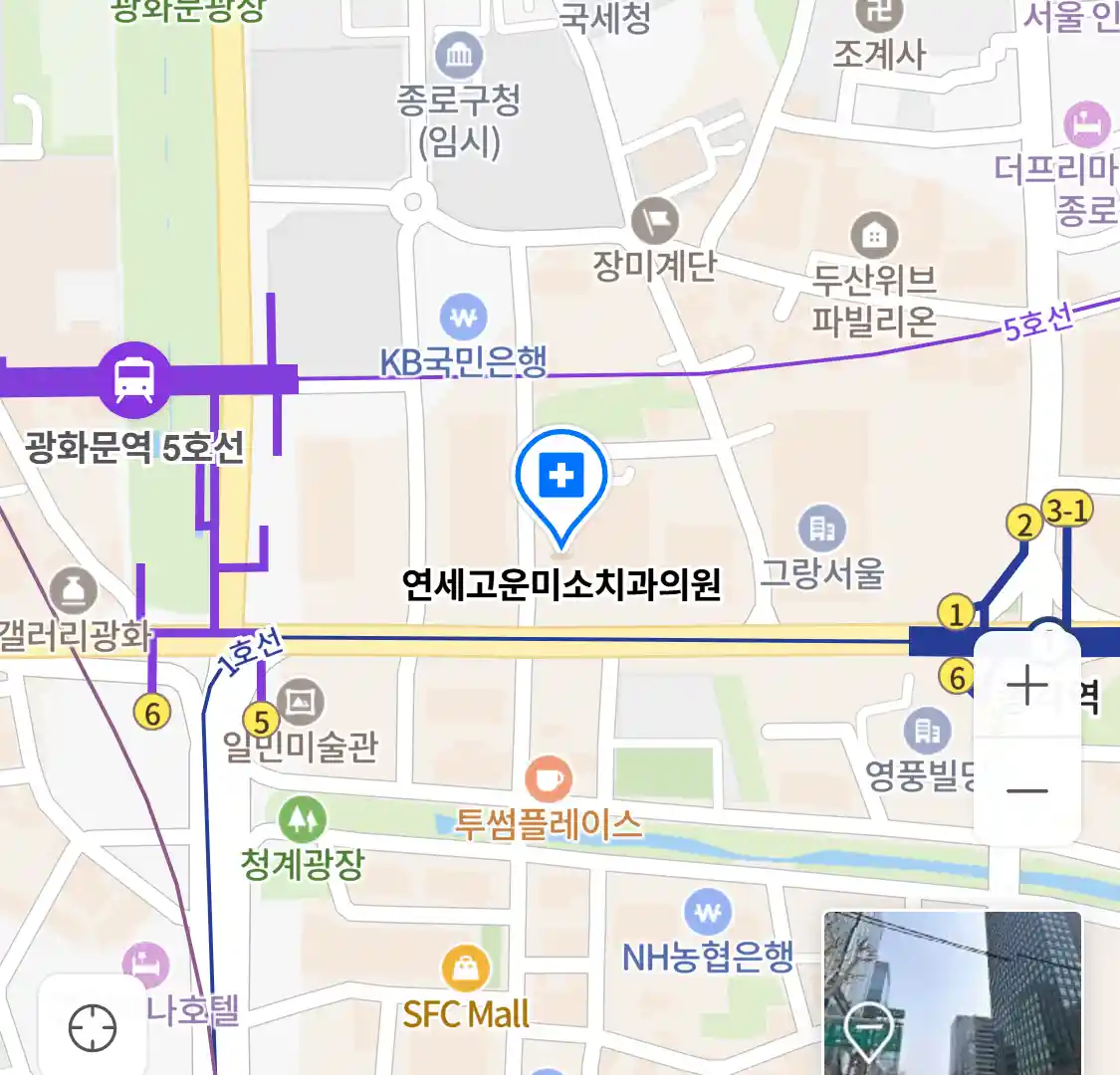The height and width of the screenshot is (1075, 1120).
Task: Open the 청계광장 park marker
Action: pyautogui.click(x=303, y=820)
